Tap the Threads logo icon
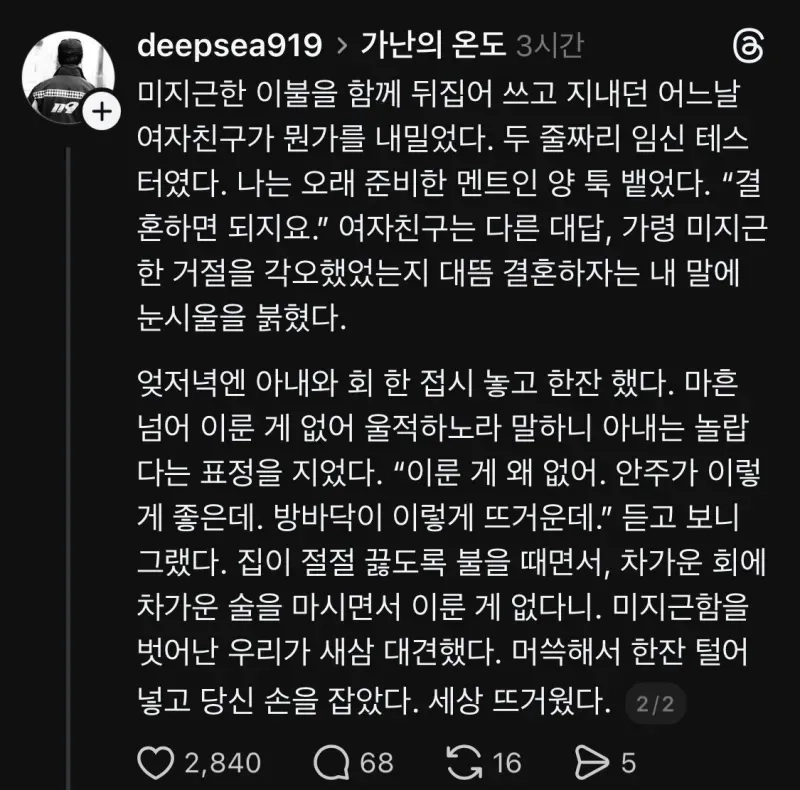 point(748,46)
